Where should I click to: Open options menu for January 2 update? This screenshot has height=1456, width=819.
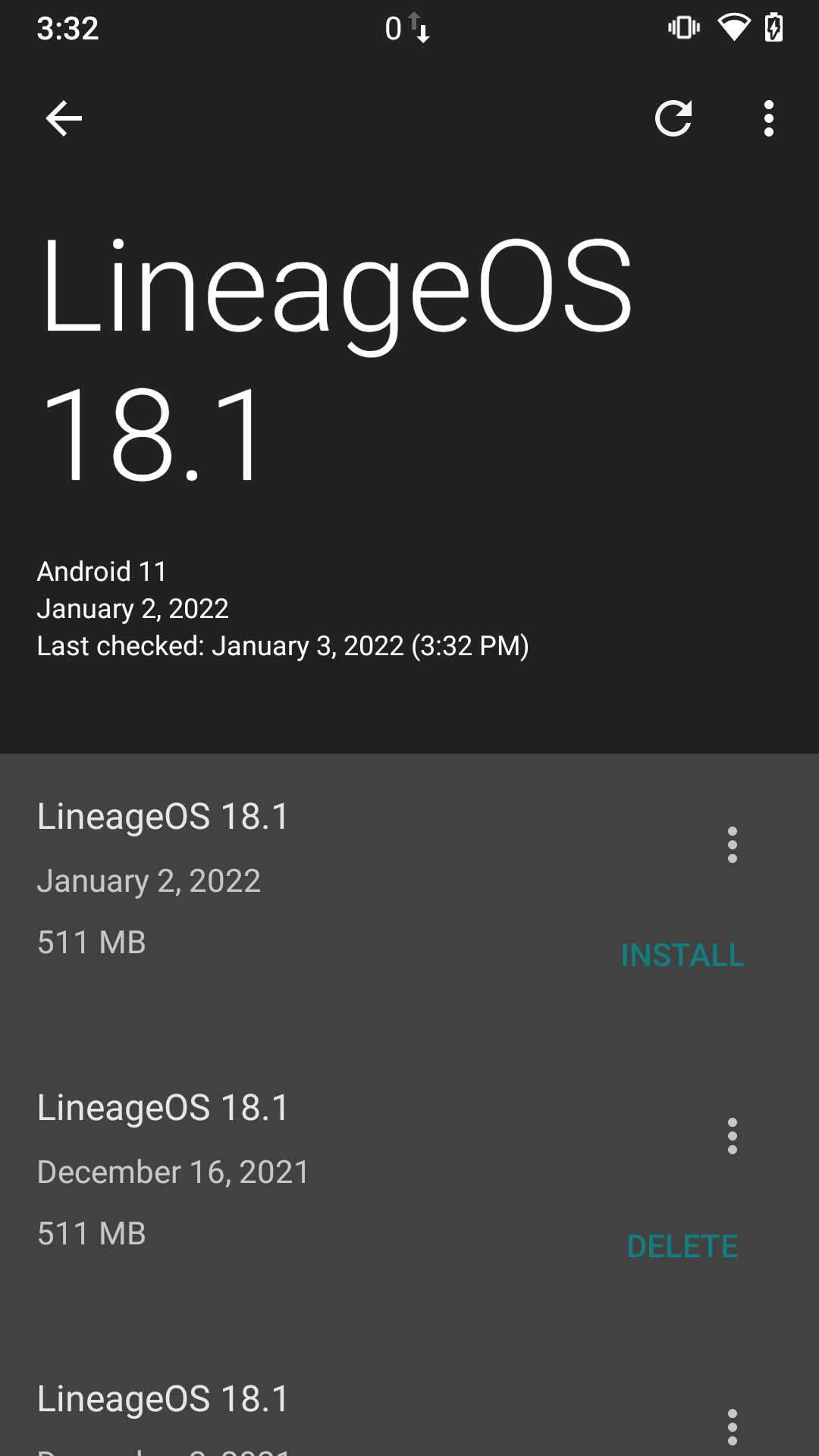pyautogui.click(x=733, y=846)
